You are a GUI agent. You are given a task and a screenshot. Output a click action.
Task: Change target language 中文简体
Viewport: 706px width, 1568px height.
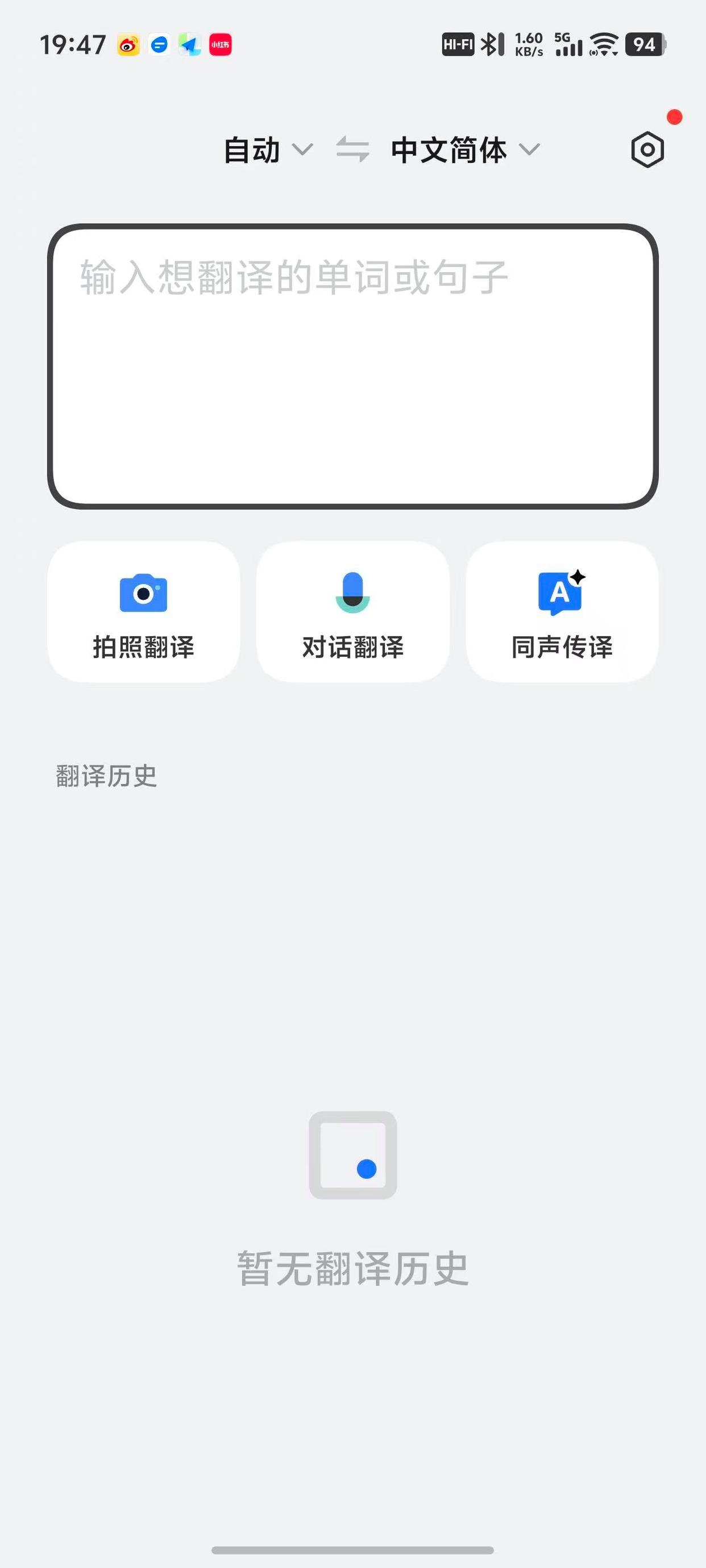tap(465, 150)
